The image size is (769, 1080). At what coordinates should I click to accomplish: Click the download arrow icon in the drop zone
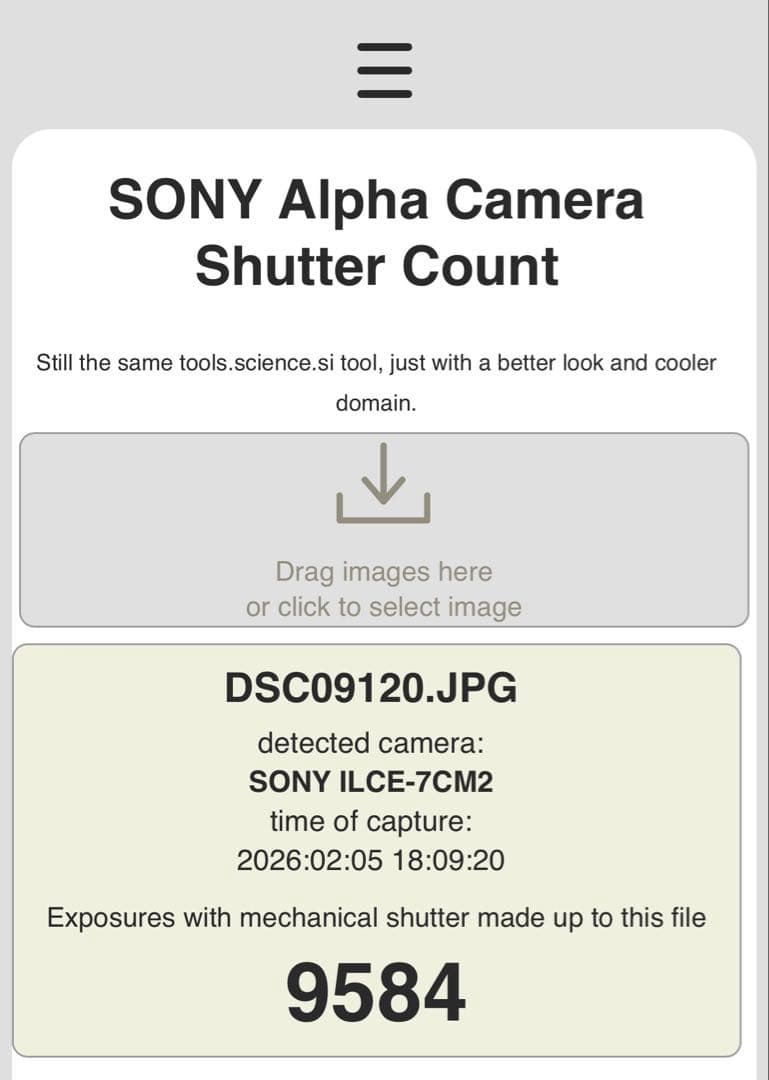pos(384,491)
